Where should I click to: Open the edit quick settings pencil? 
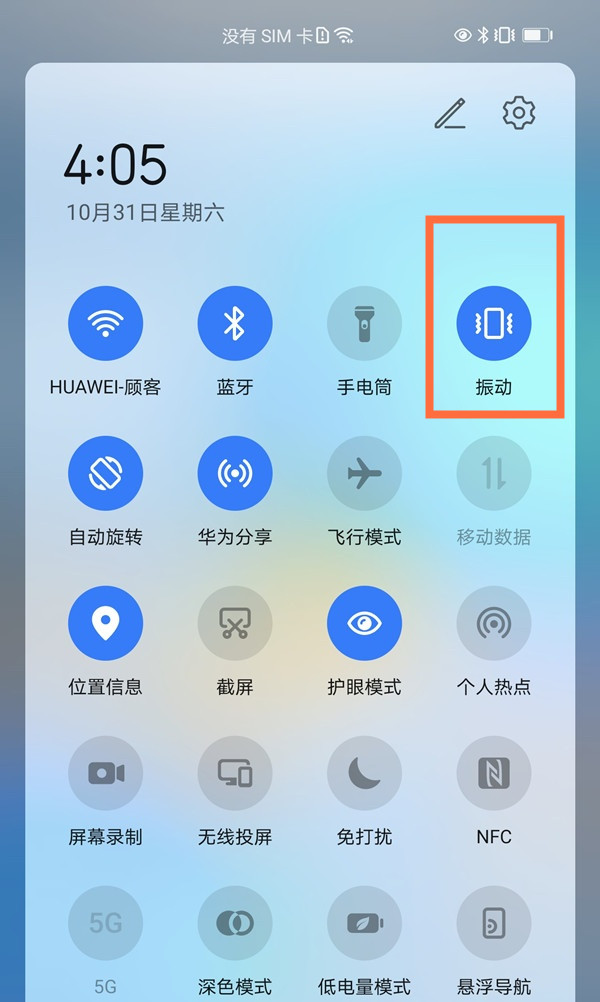pos(450,114)
